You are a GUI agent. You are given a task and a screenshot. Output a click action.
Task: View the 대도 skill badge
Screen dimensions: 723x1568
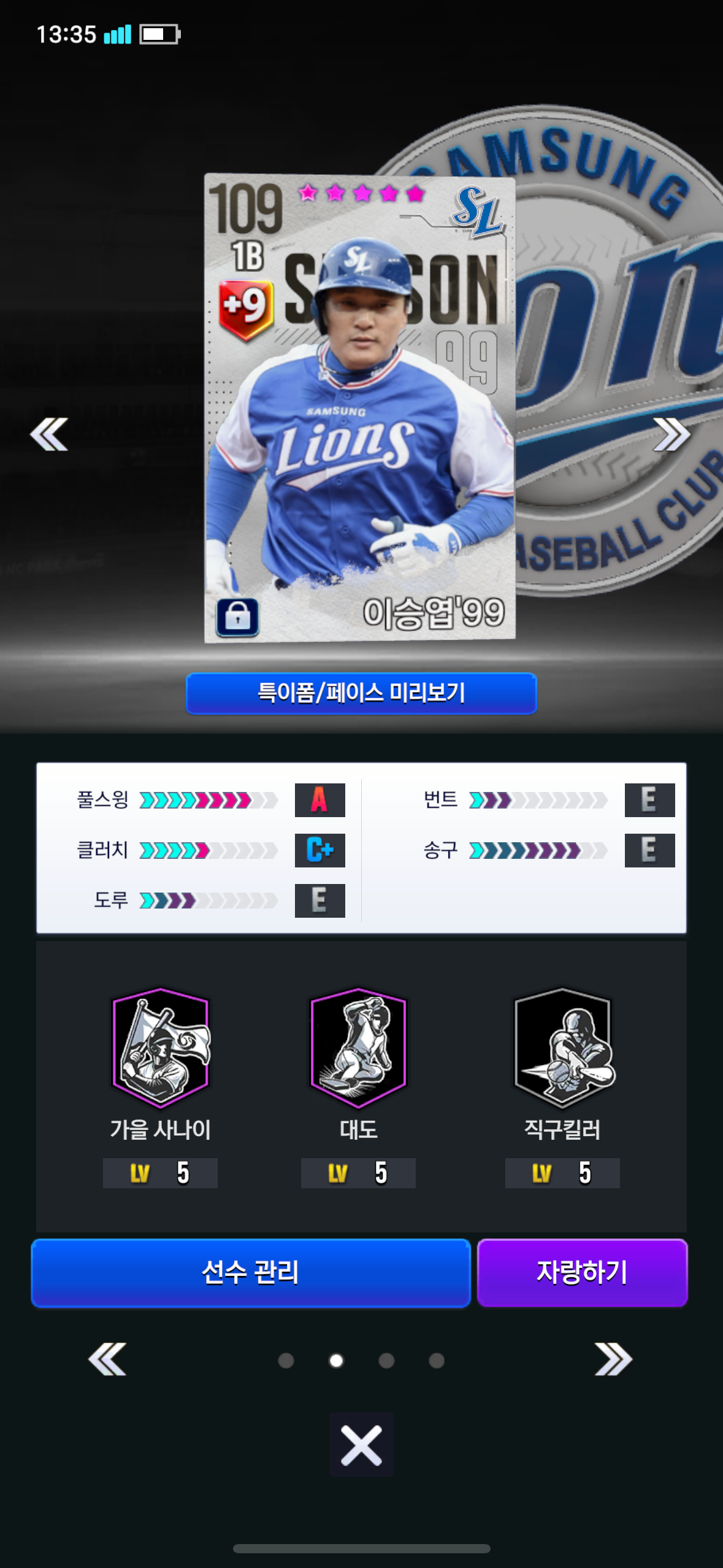pos(359,1048)
